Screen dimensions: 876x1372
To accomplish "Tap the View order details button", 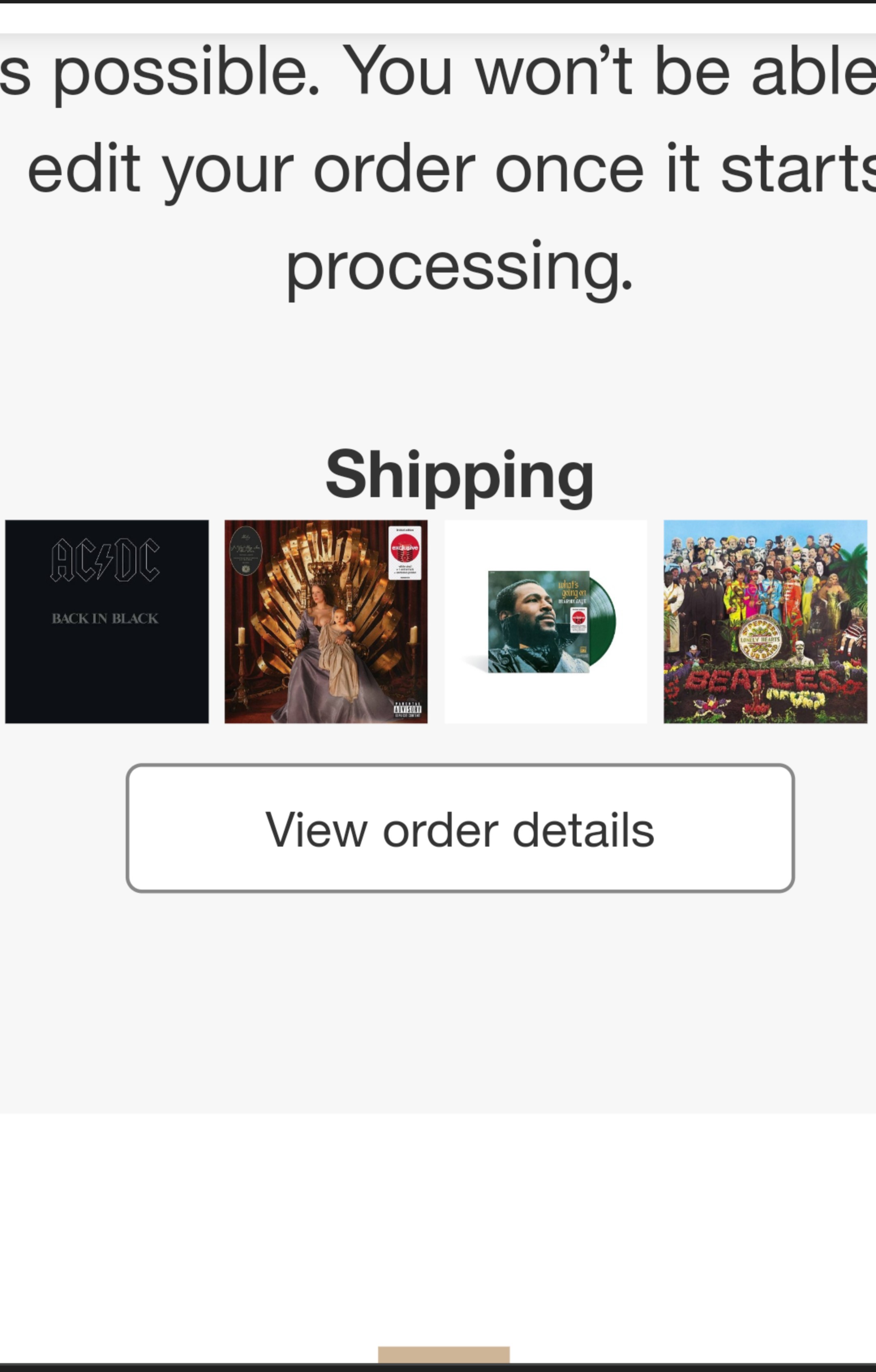I will 460,828.
